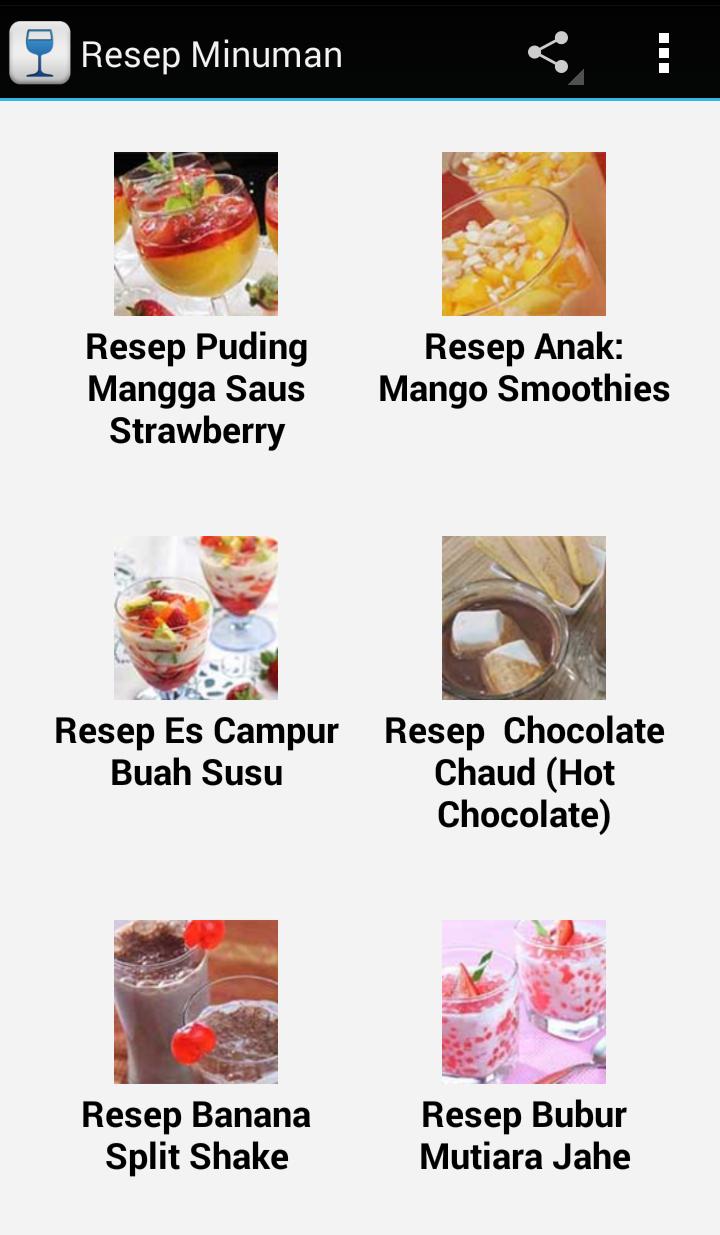Open Resep Banana Split Shake recipe
The image size is (720, 1235).
coord(196,1135)
